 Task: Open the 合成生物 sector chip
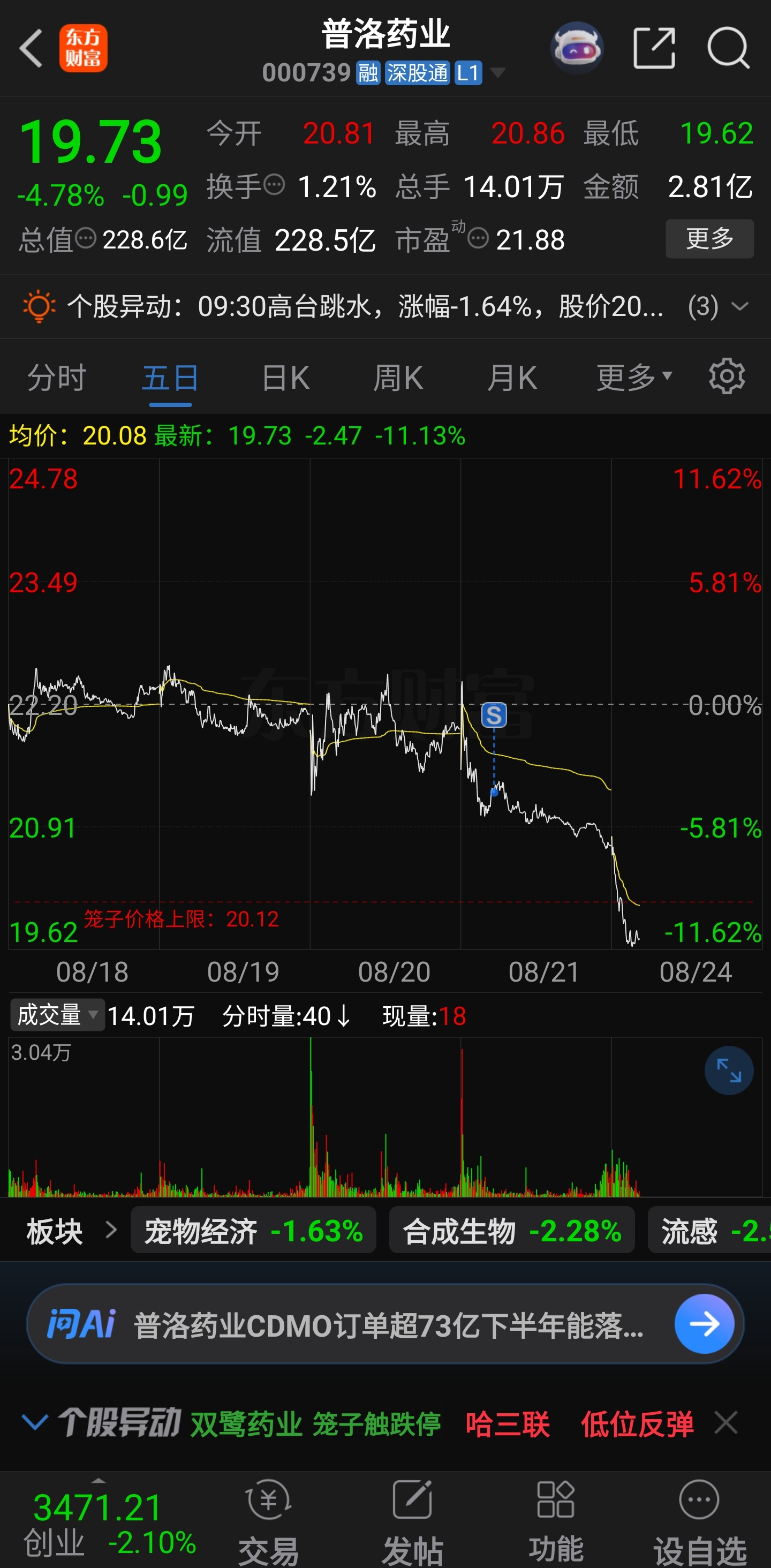512,1231
